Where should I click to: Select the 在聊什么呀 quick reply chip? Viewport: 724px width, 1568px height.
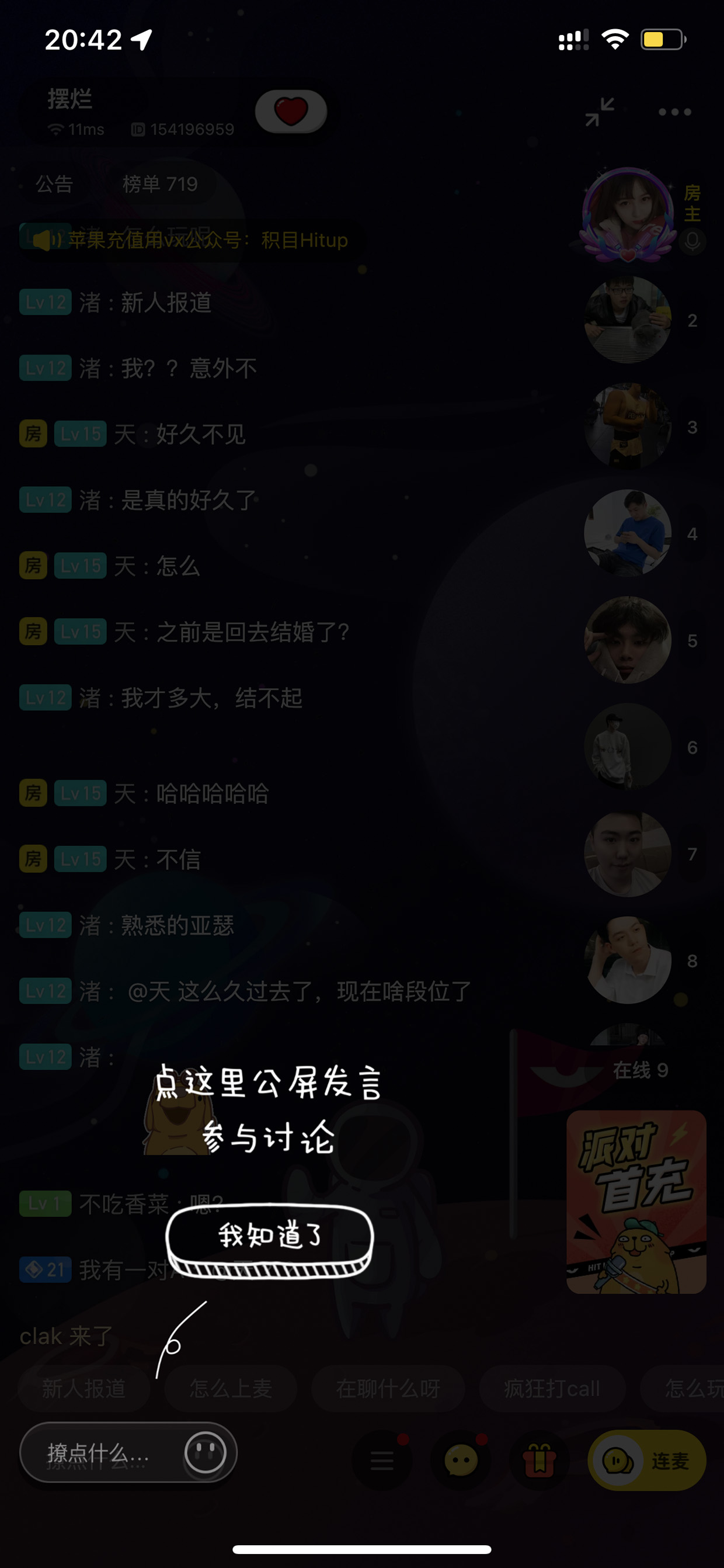[388, 1389]
